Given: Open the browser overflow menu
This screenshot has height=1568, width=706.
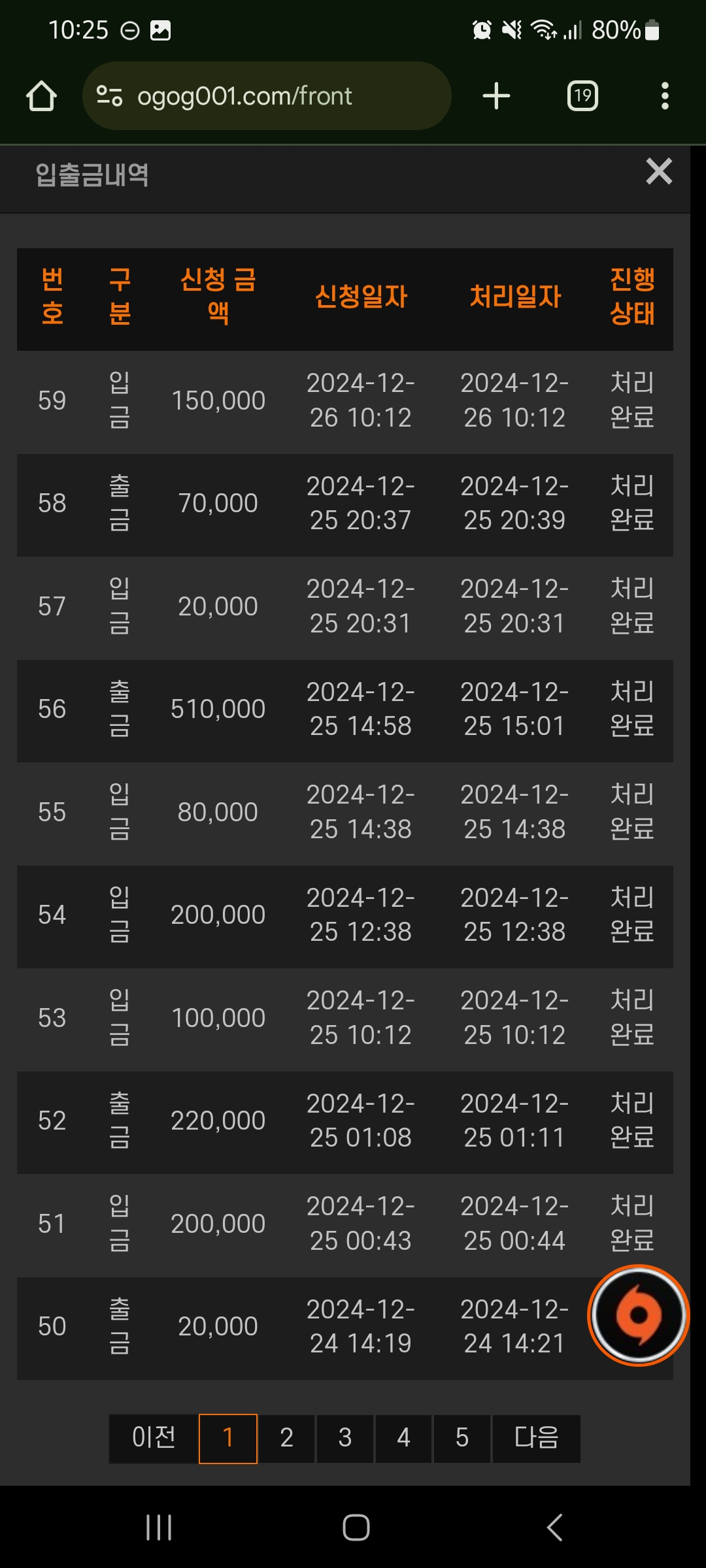Looking at the screenshot, I should pos(665,96).
